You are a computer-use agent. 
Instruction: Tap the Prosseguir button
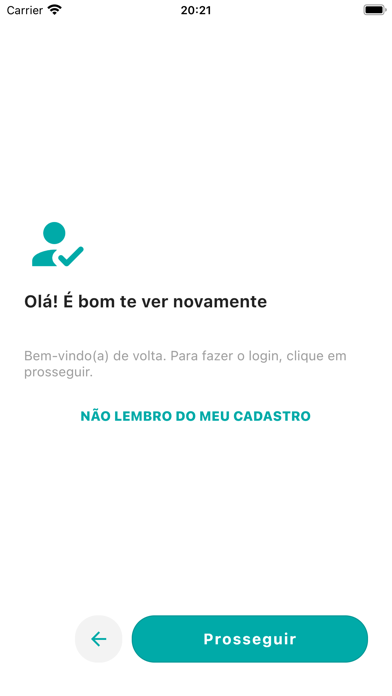[x=249, y=639]
